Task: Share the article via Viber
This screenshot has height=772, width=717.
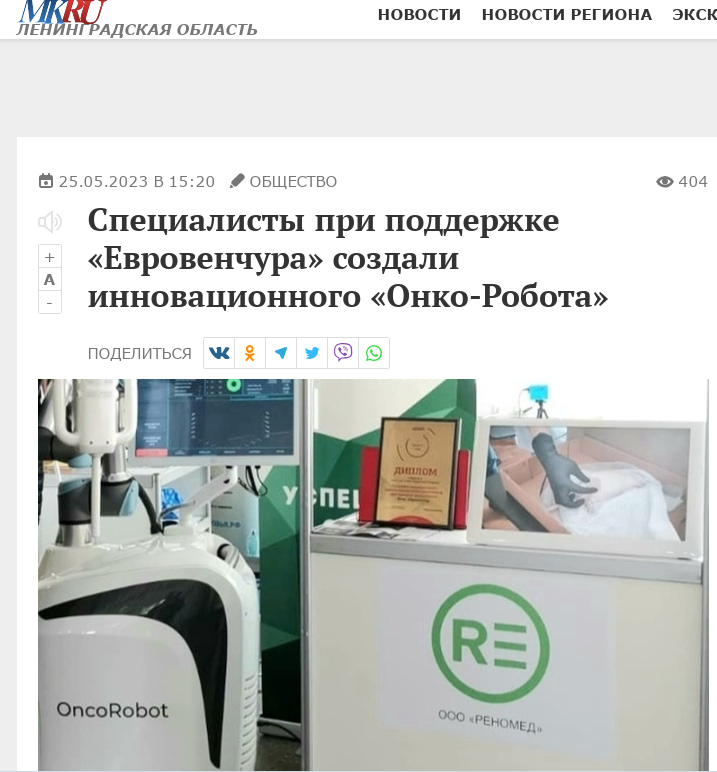Action: (x=343, y=353)
